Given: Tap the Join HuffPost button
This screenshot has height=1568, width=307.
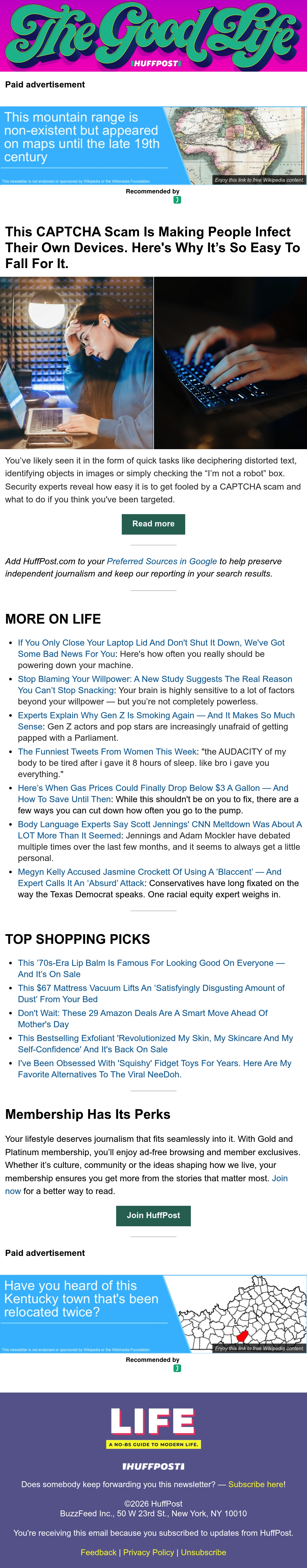Looking at the screenshot, I should point(153,1215).
